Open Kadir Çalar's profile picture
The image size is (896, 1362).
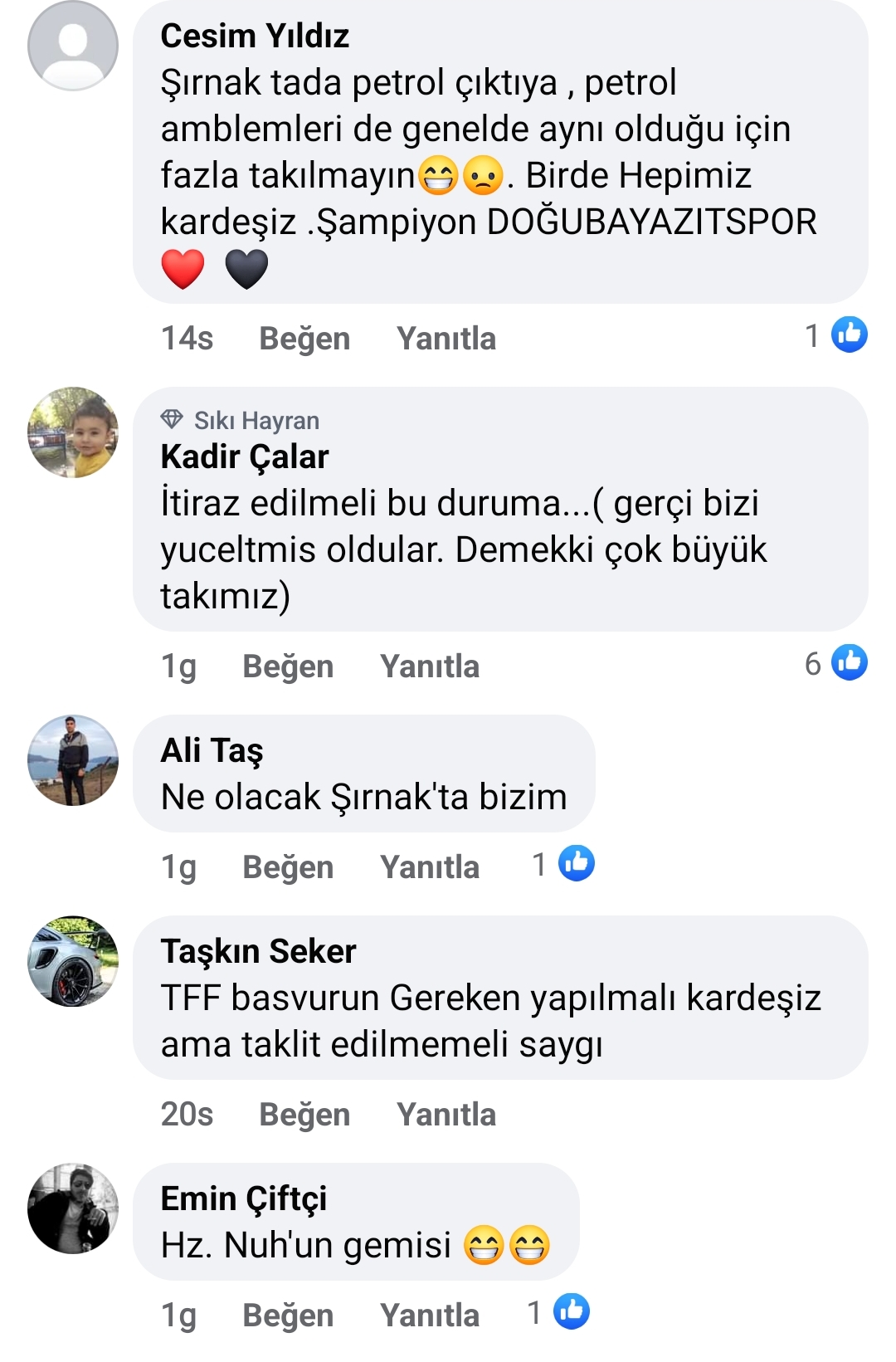(x=73, y=432)
